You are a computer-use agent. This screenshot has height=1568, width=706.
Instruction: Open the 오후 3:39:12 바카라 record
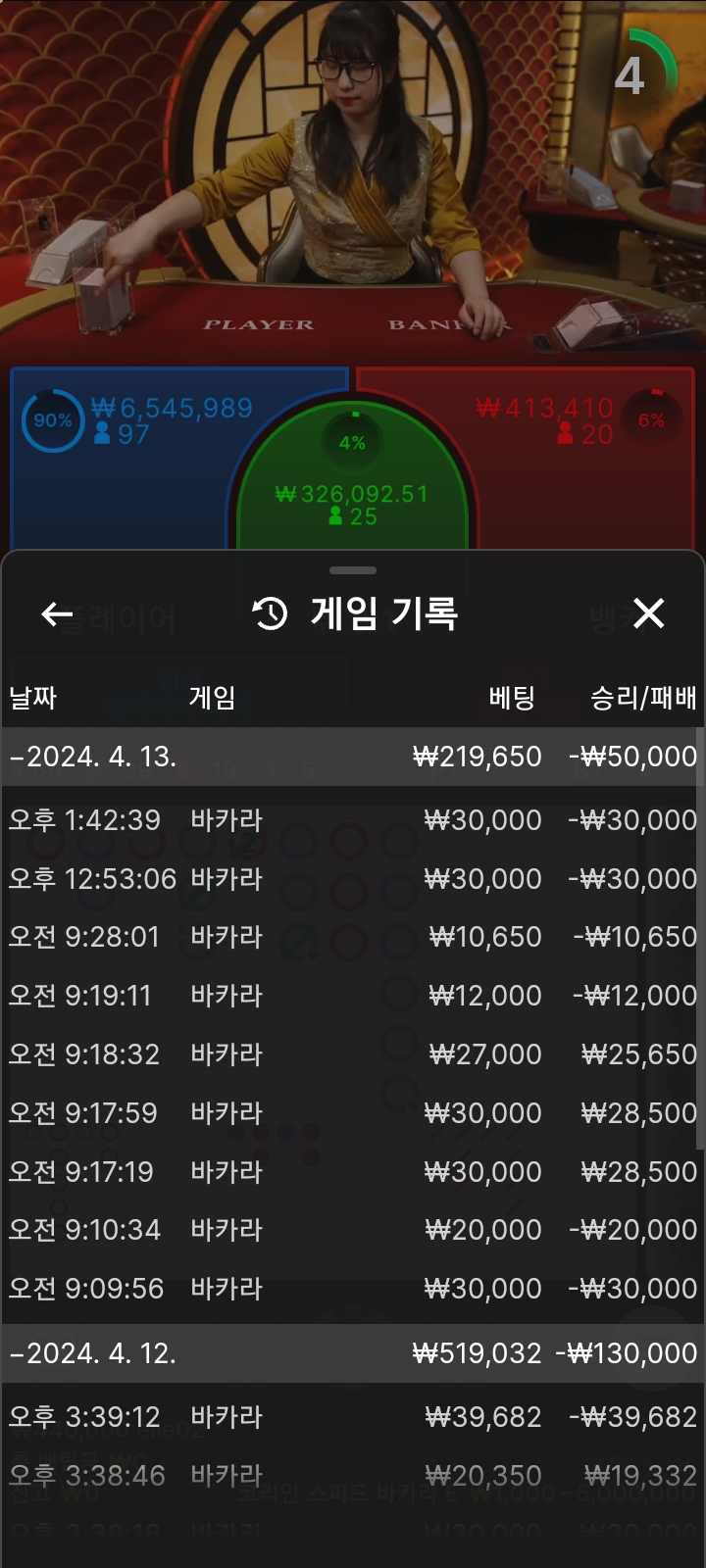click(351, 1417)
